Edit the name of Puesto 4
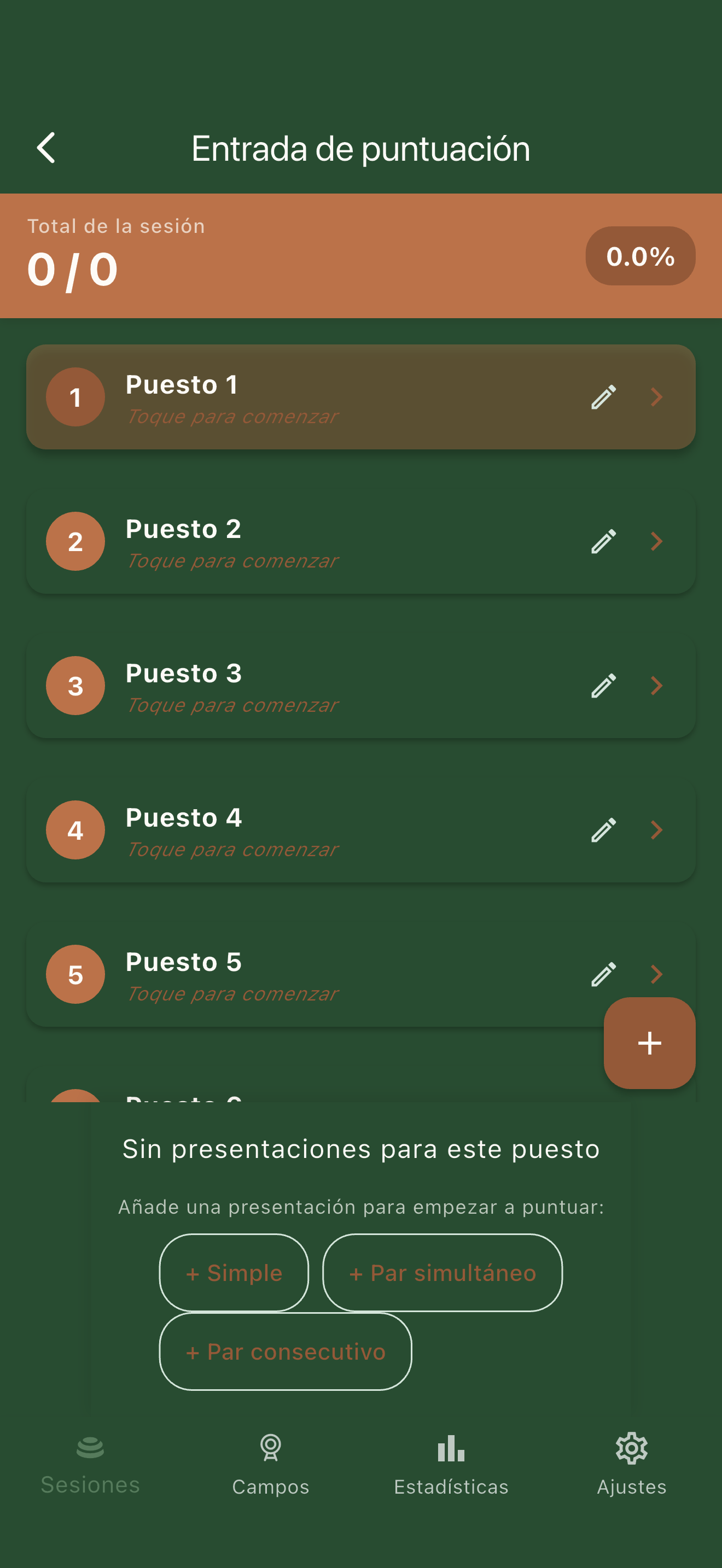The width and height of the screenshot is (722, 1568). [x=603, y=830]
